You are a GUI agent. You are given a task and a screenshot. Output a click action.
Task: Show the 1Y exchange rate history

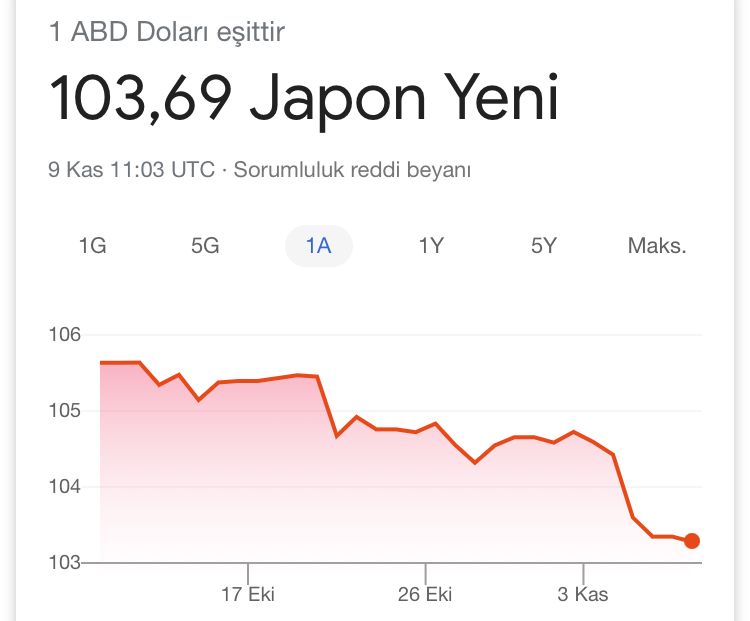[x=431, y=246]
